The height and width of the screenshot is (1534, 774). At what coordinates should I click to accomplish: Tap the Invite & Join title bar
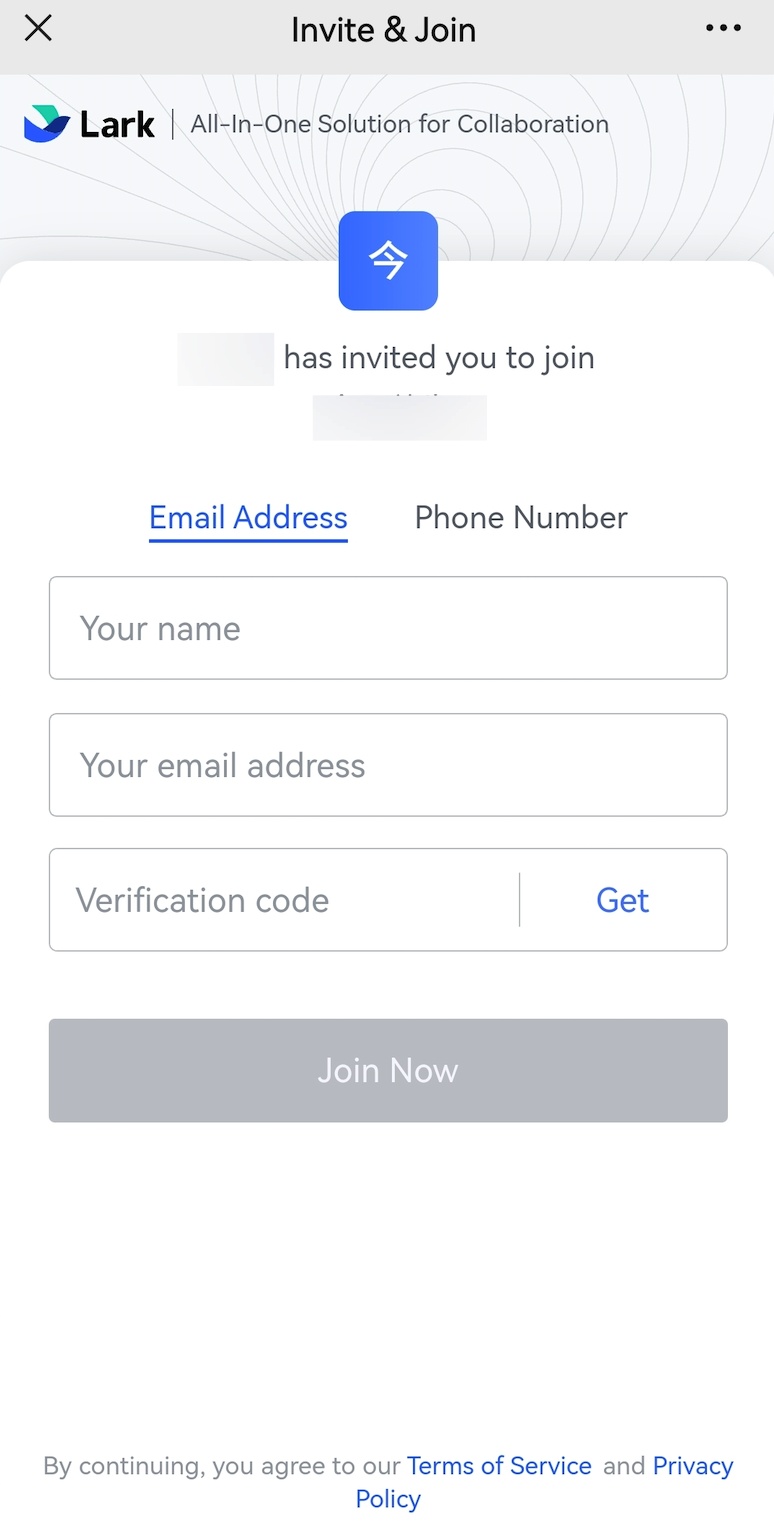point(383,29)
